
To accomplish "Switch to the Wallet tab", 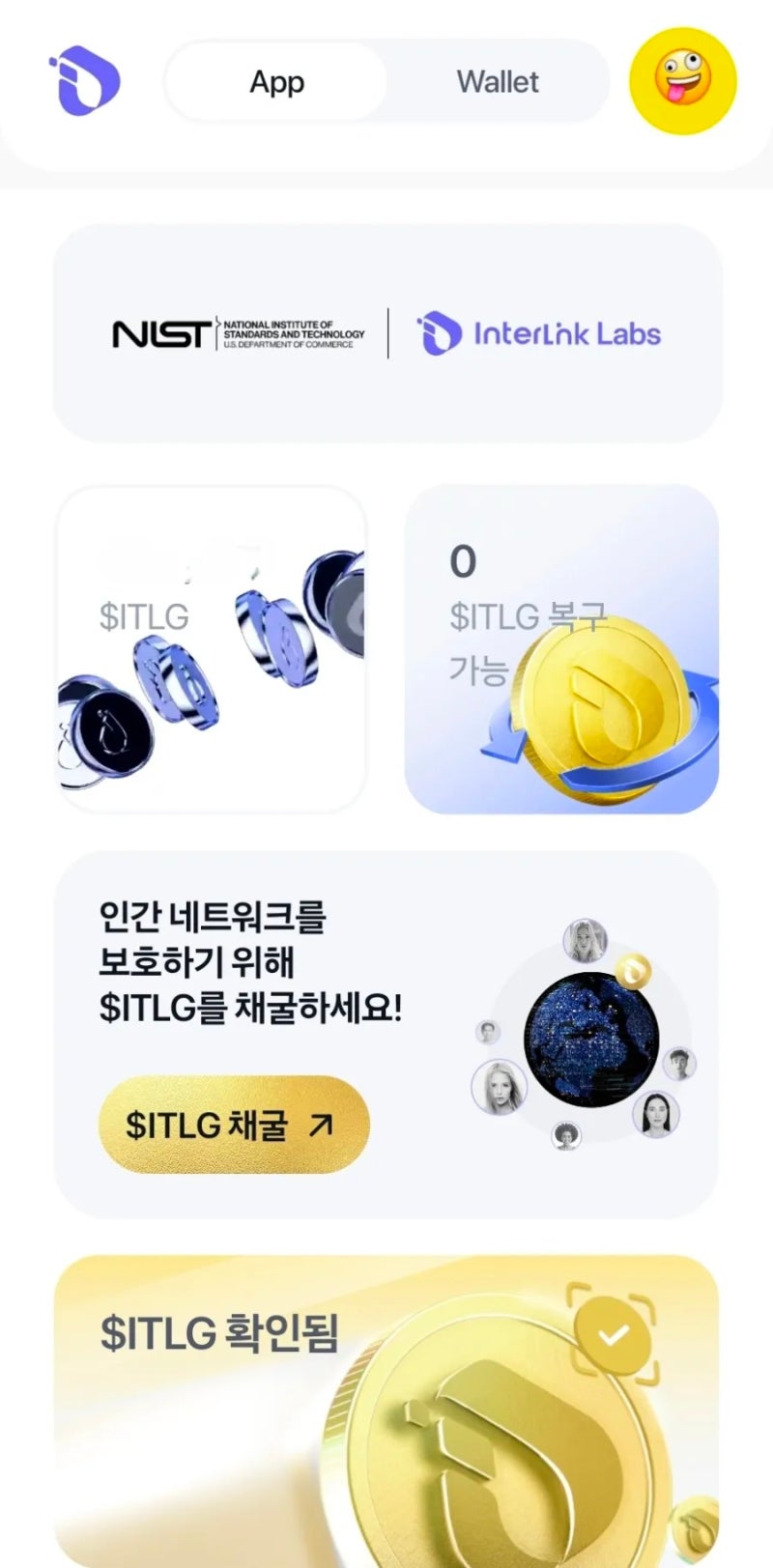I will [x=498, y=82].
